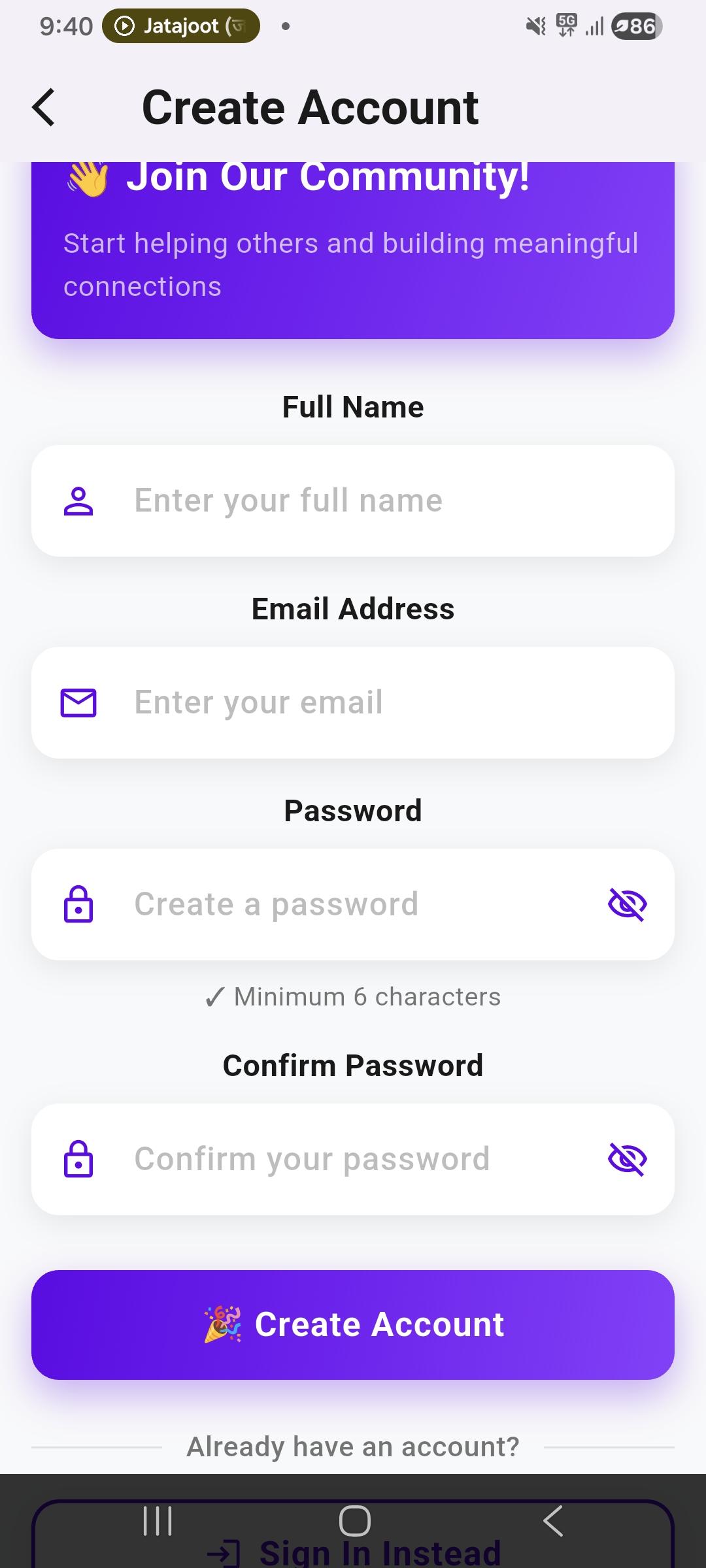Submit the form with Create Account button
This screenshot has width=706, height=1568.
353,1324
